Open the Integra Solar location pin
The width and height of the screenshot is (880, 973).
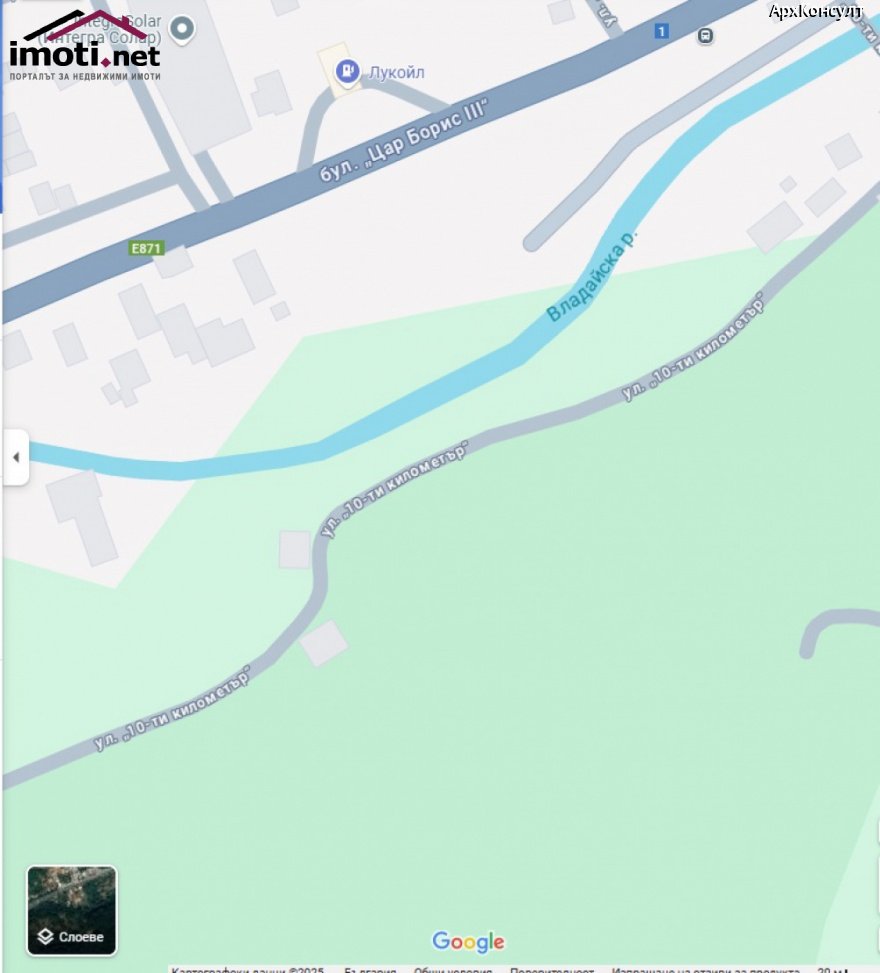pos(181,27)
